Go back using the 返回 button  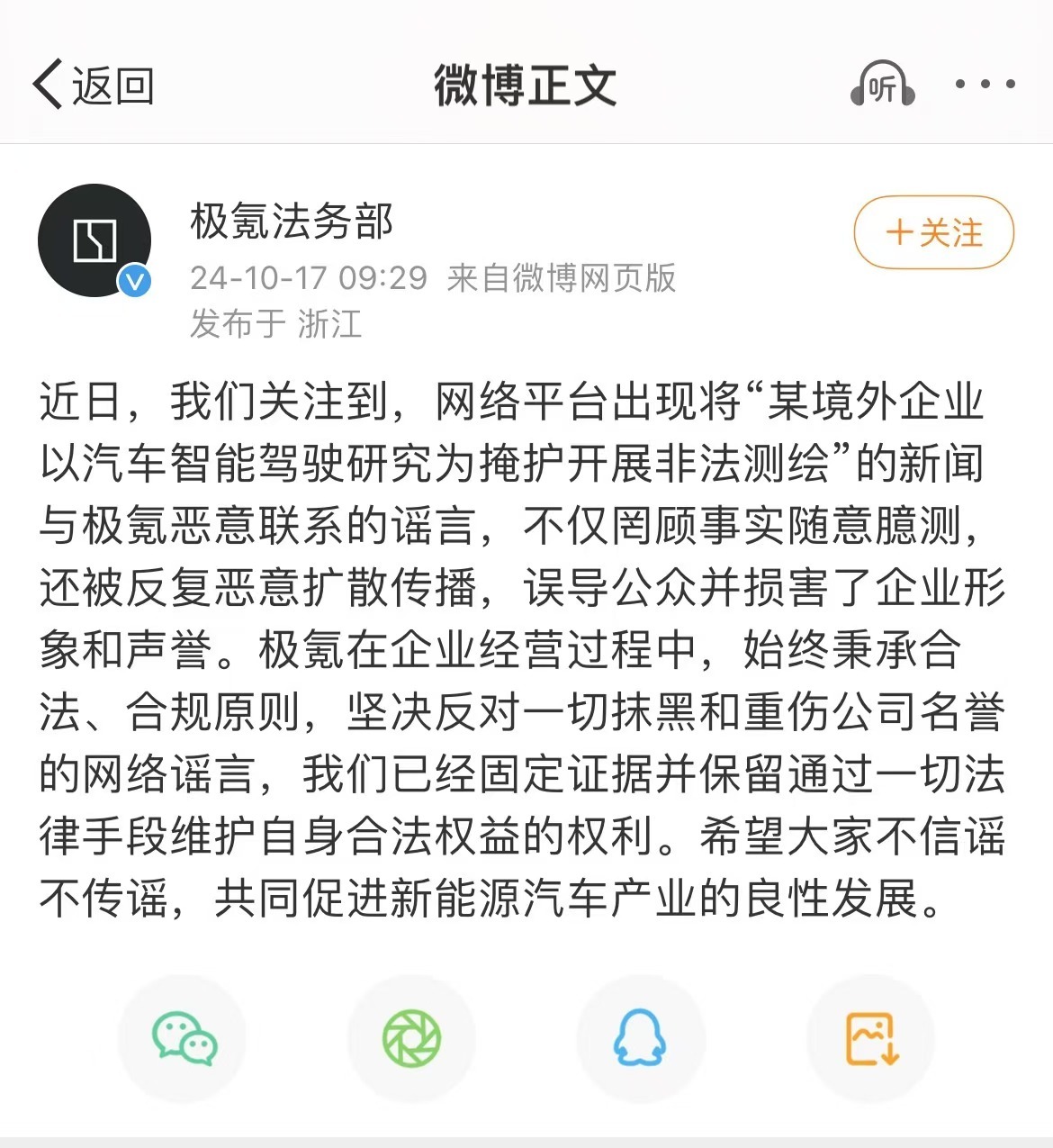[x=94, y=86]
